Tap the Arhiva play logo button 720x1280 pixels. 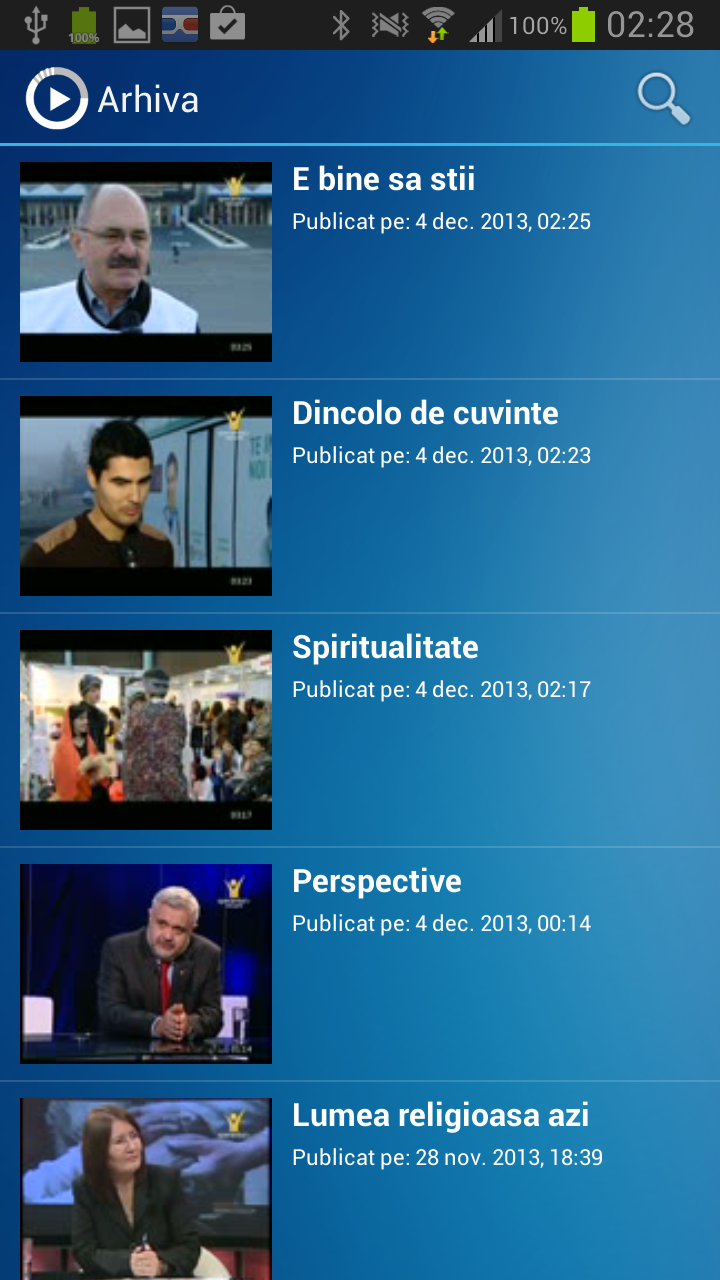pos(57,99)
